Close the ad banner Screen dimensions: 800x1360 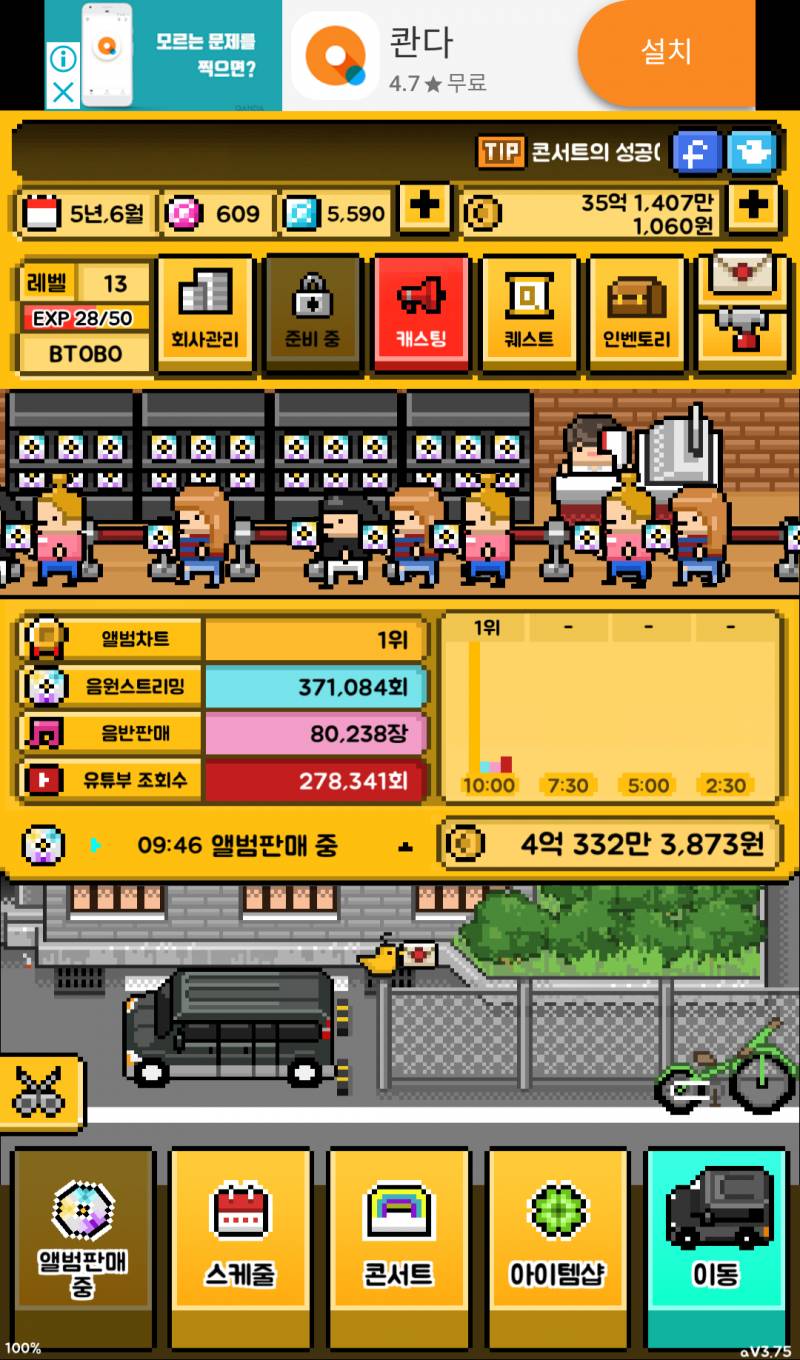[x=62, y=94]
